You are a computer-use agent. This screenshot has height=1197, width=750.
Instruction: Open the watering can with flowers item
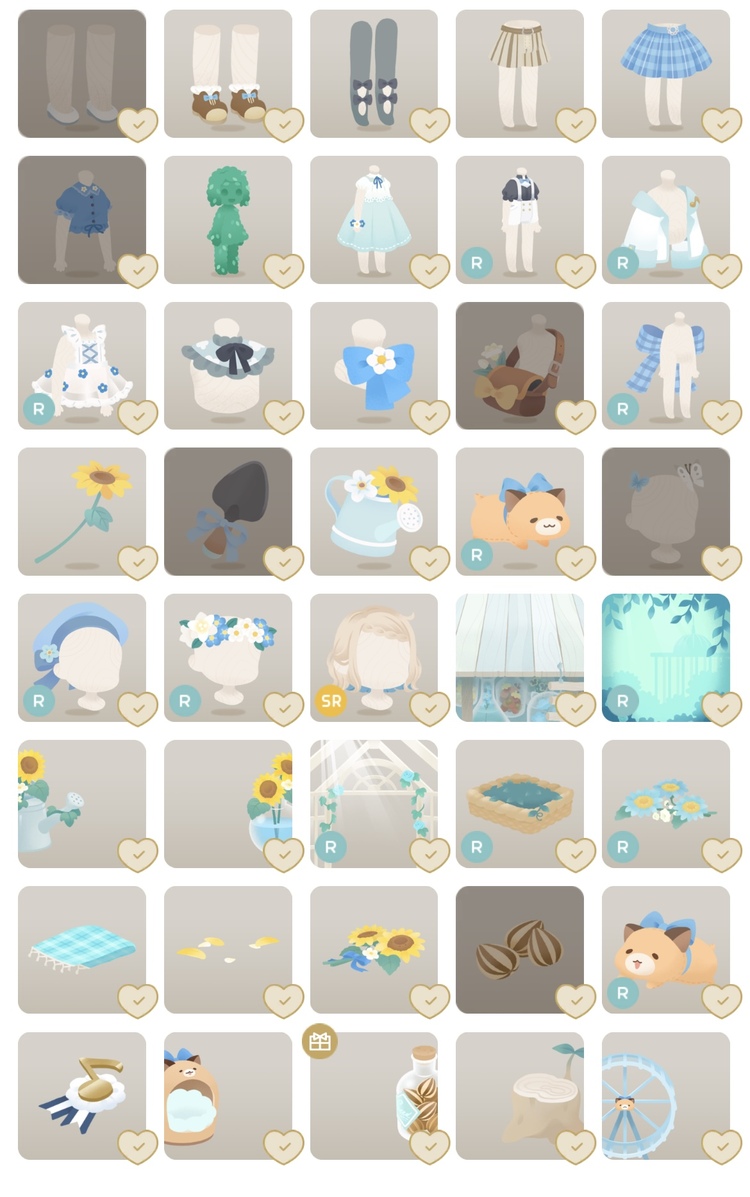tap(373, 510)
